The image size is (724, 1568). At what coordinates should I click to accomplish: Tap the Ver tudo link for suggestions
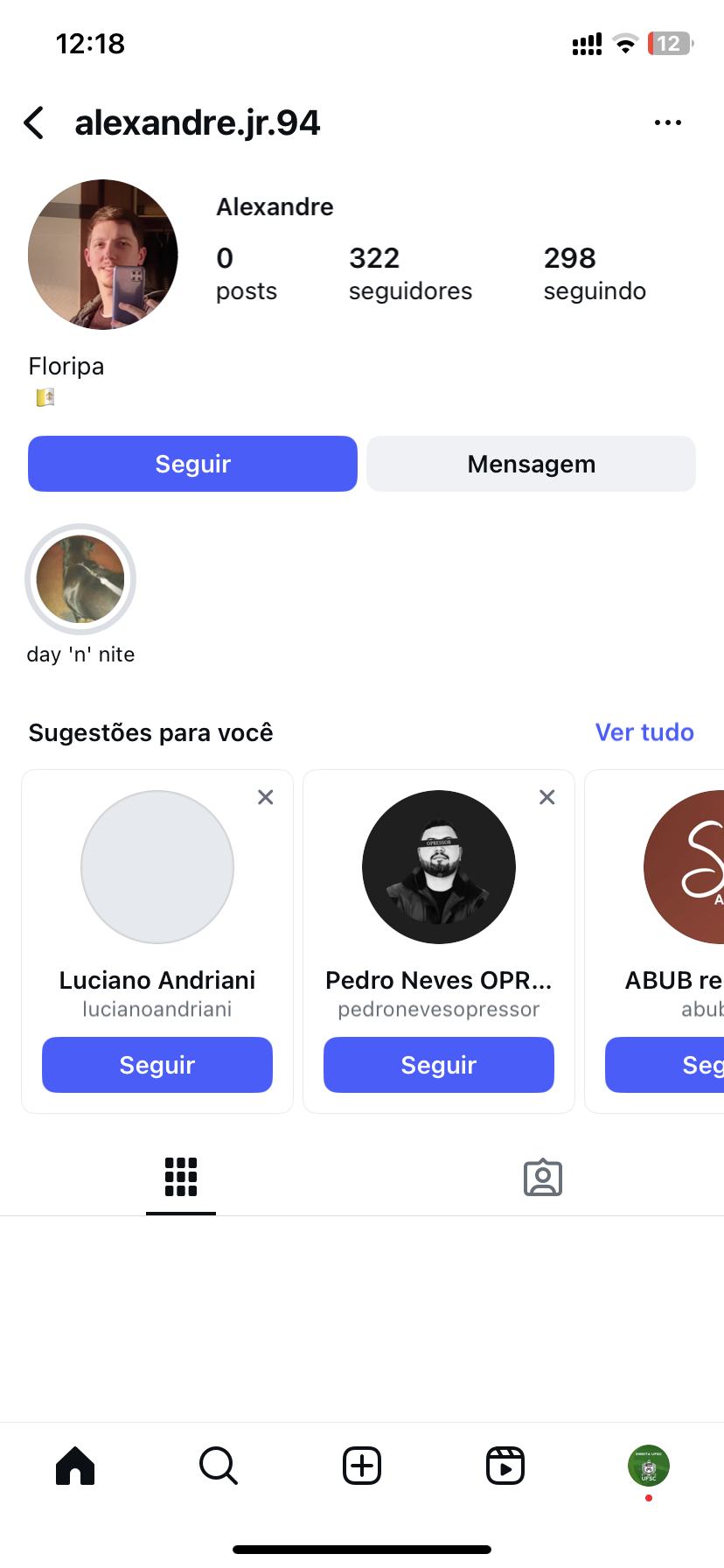tap(644, 732)
